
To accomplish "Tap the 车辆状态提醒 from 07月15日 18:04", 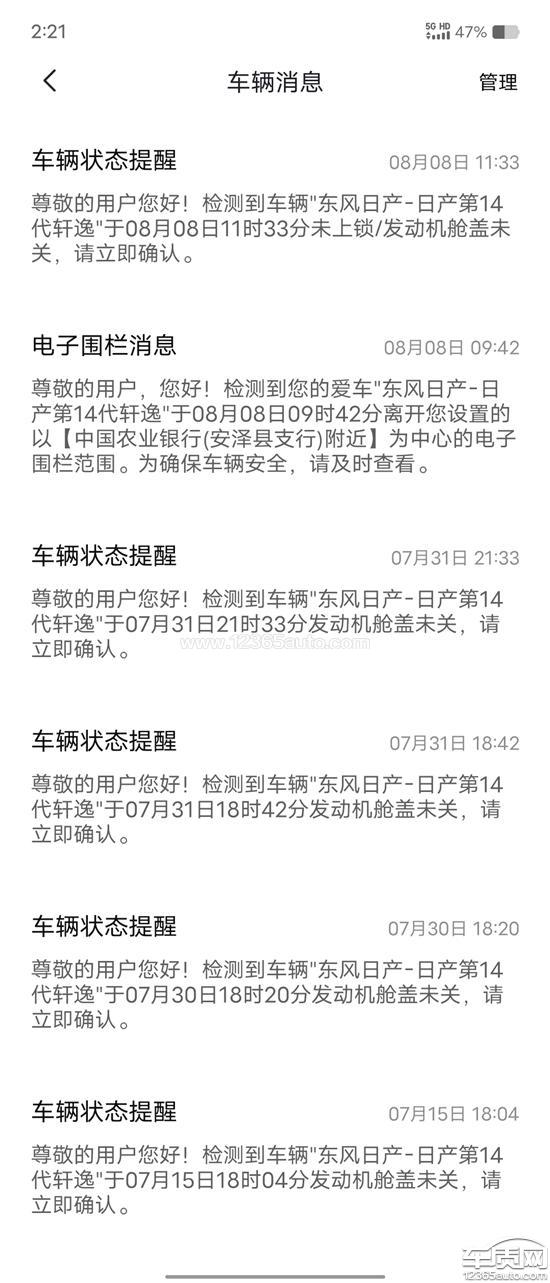I will pyautogui.click(x=275, y=1159).
